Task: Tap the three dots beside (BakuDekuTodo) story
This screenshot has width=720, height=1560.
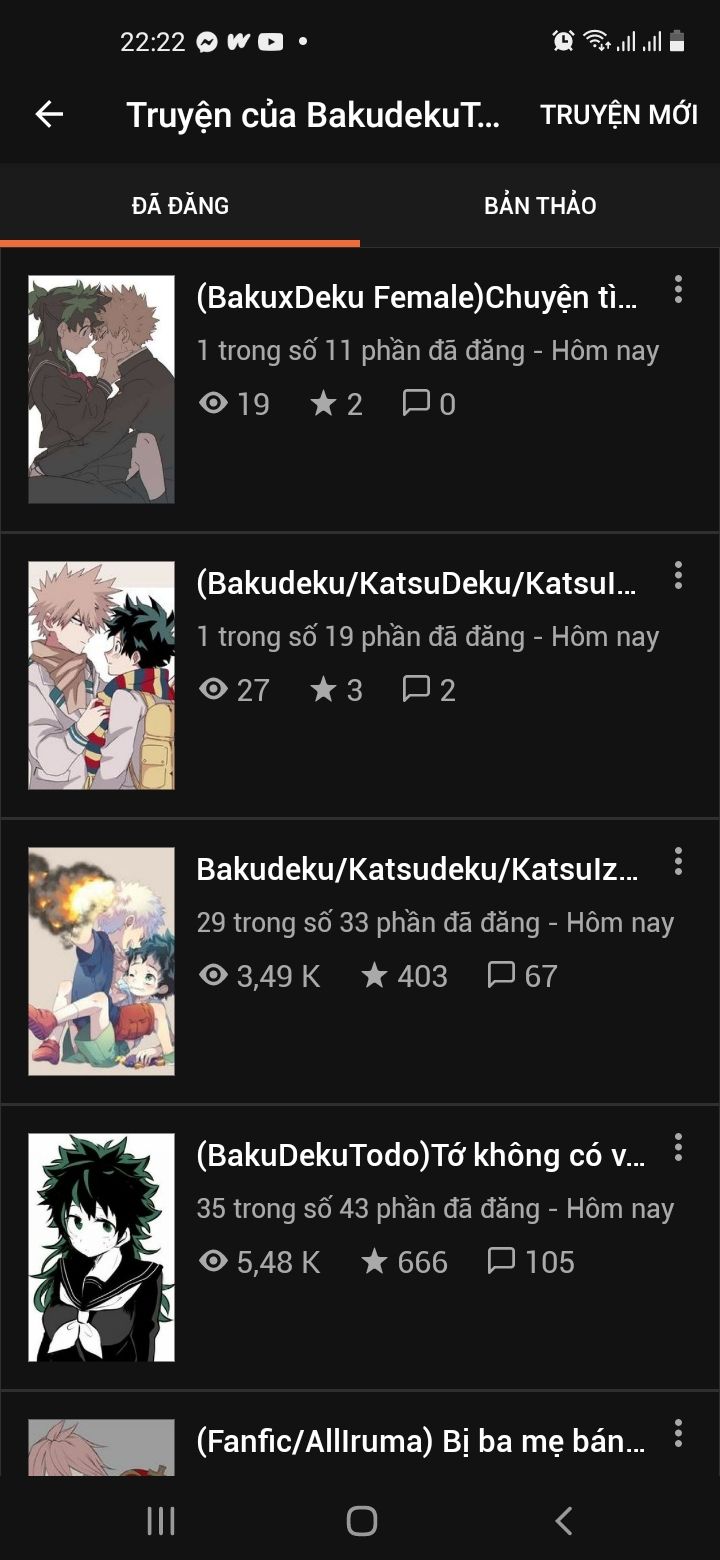Action: (x=678, y=1148)
